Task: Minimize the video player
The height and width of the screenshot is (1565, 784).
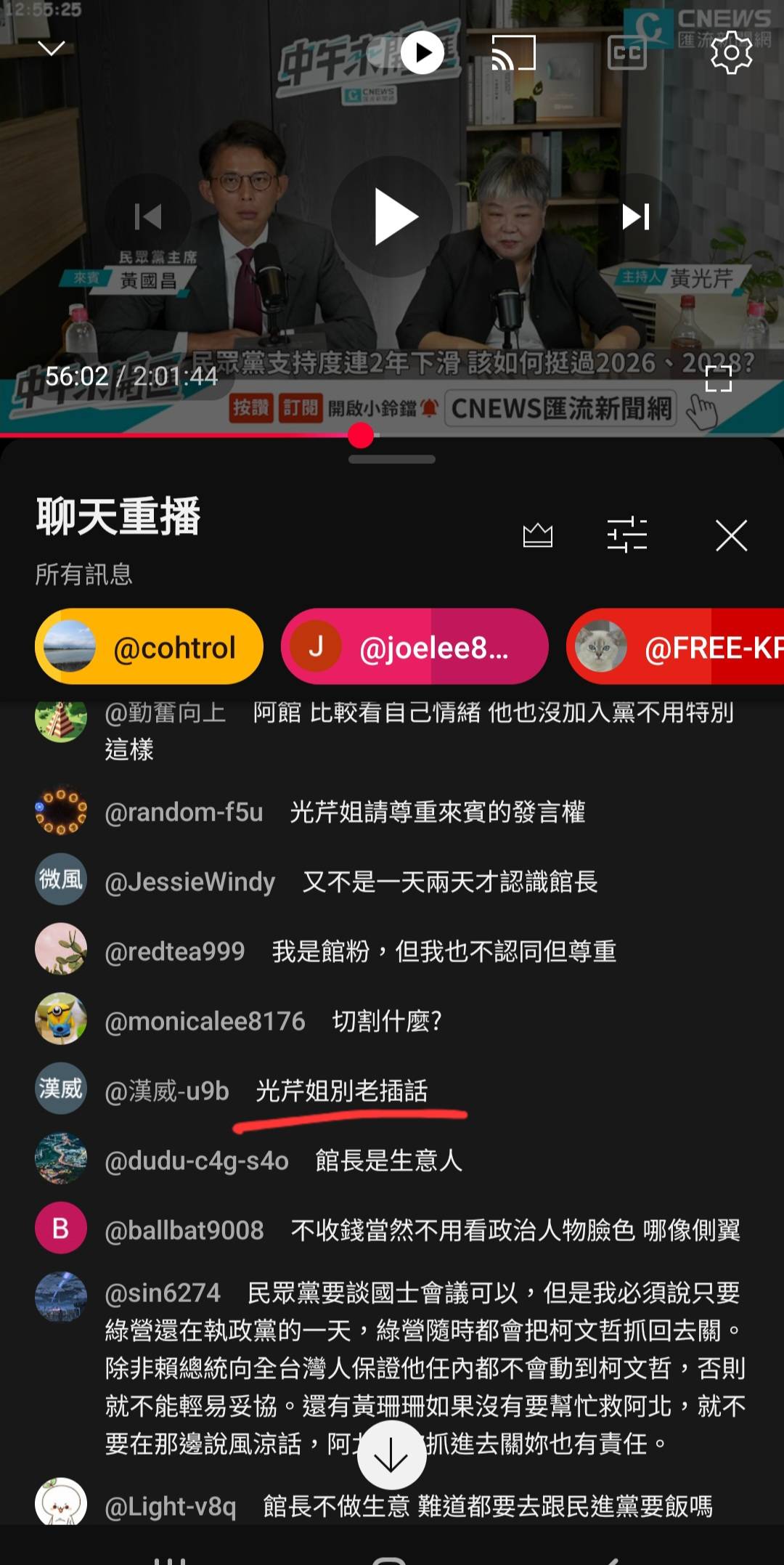Action: [52, 49]
